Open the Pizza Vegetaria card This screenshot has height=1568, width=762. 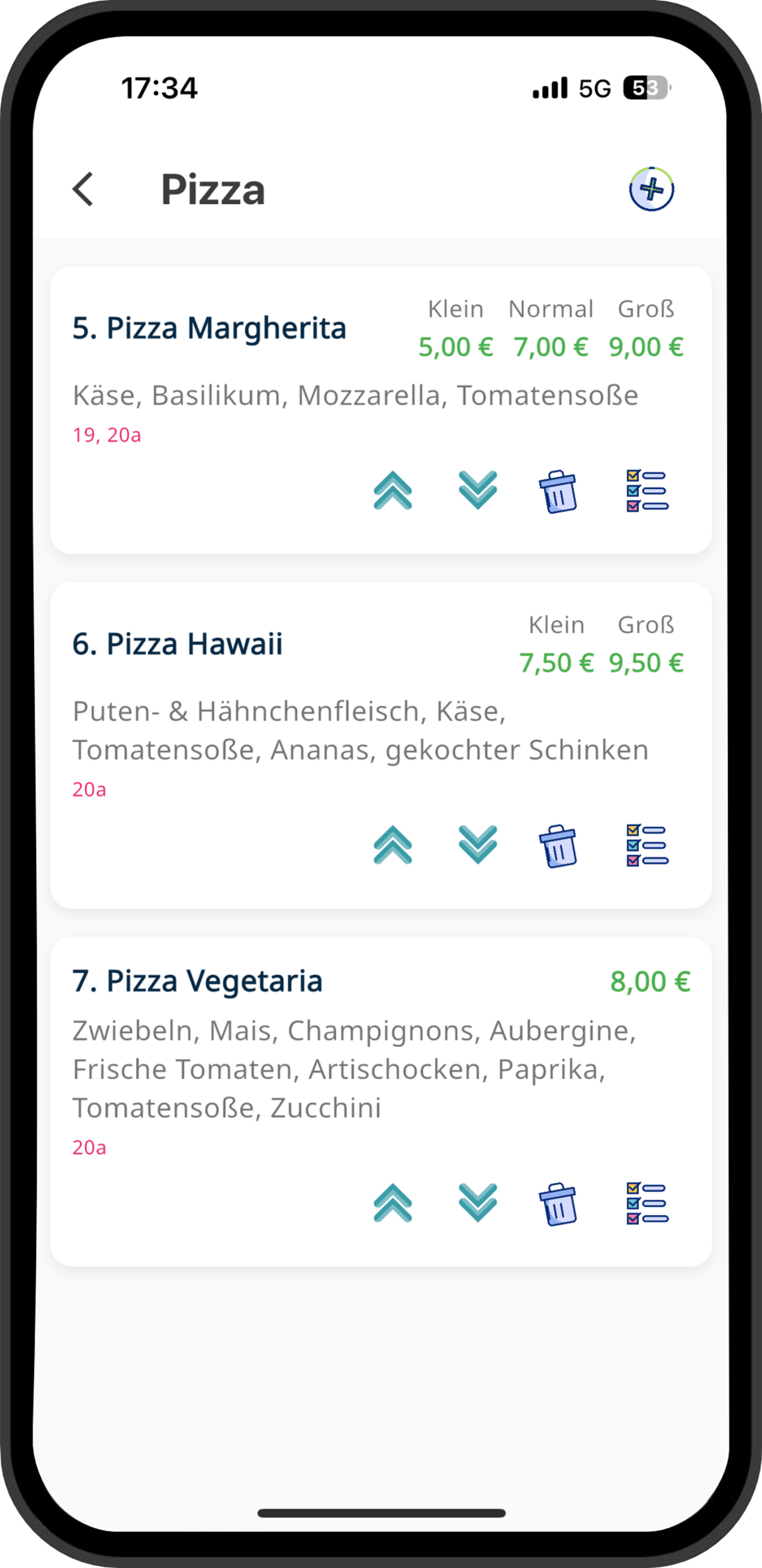[x=381, y=1102]
